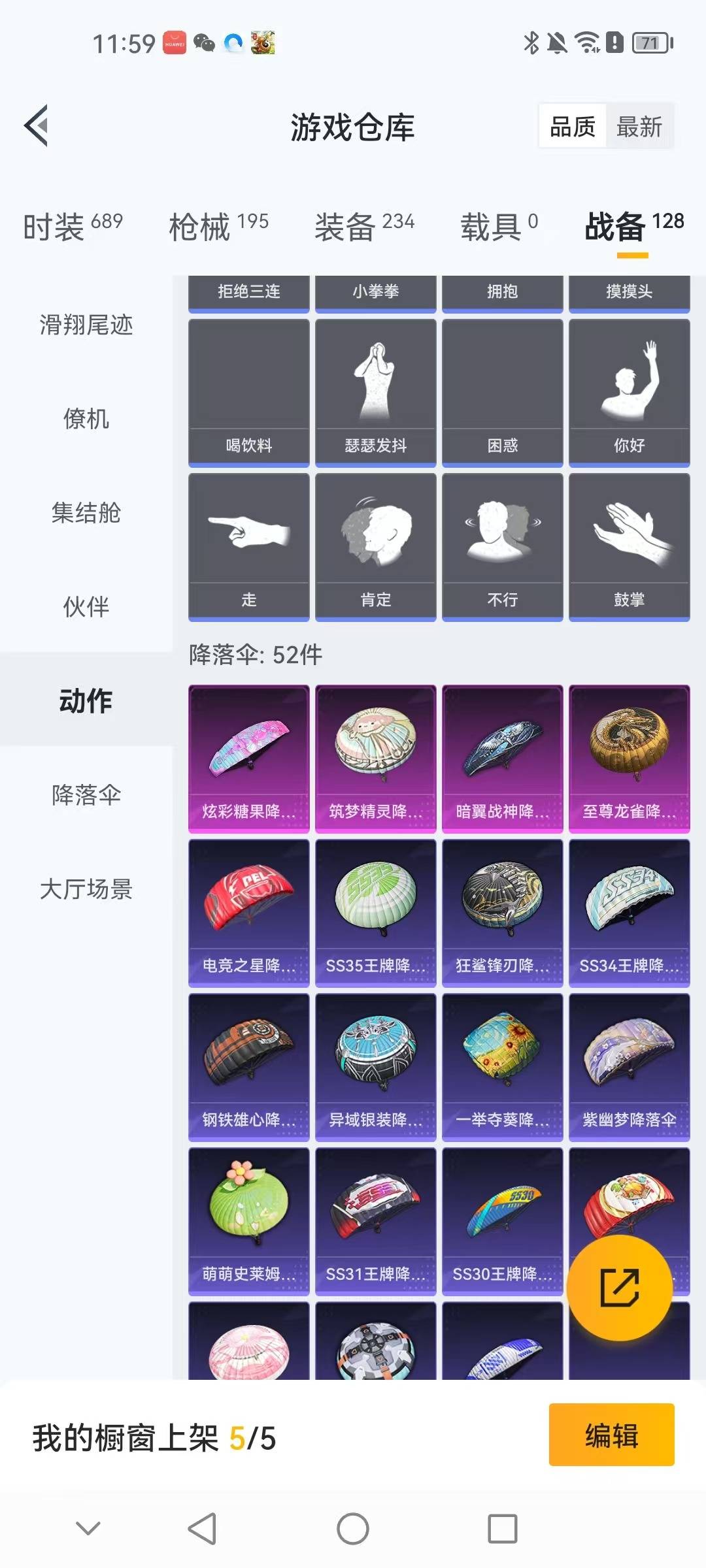
Task: Switch sorting to 最新 newest mode
Action: click(x=640, y=125)
